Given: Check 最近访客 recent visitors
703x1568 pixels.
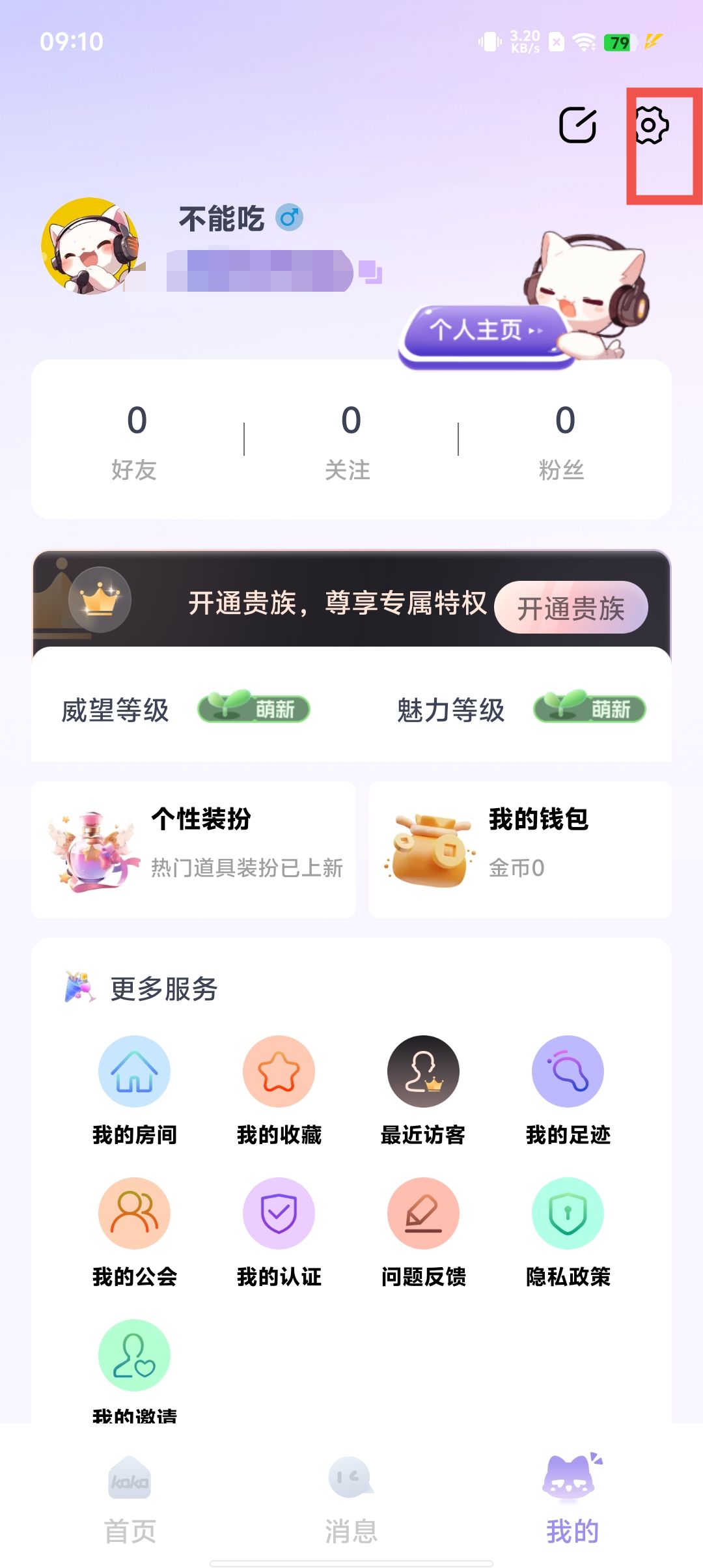Looking at the screenshot, I should (x=423, y=1089).
